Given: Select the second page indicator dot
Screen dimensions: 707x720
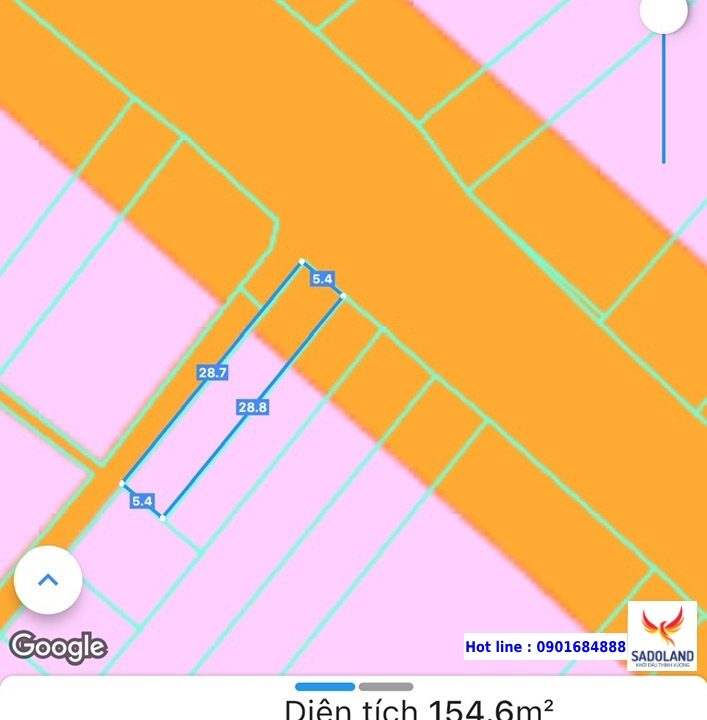Looking at the screenshot, I should point(386,687).
